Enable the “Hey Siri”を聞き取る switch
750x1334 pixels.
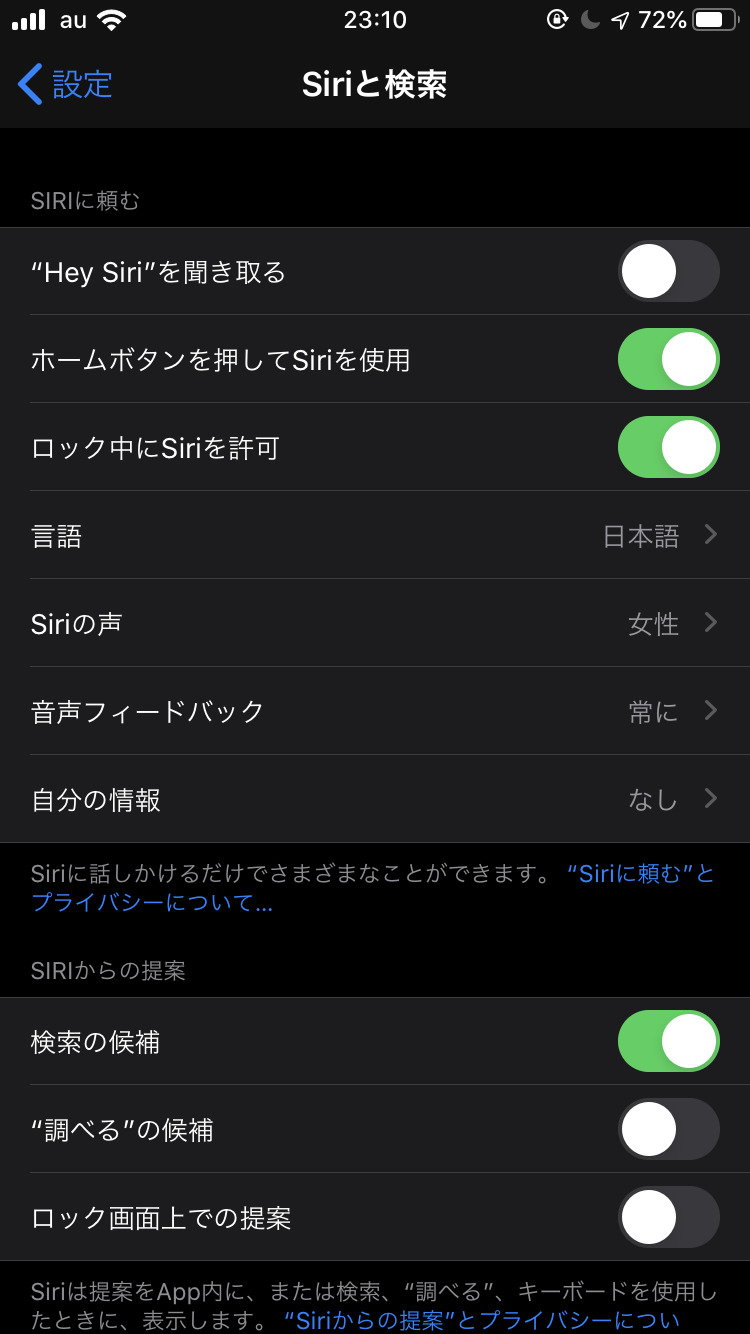click(668, 271)
